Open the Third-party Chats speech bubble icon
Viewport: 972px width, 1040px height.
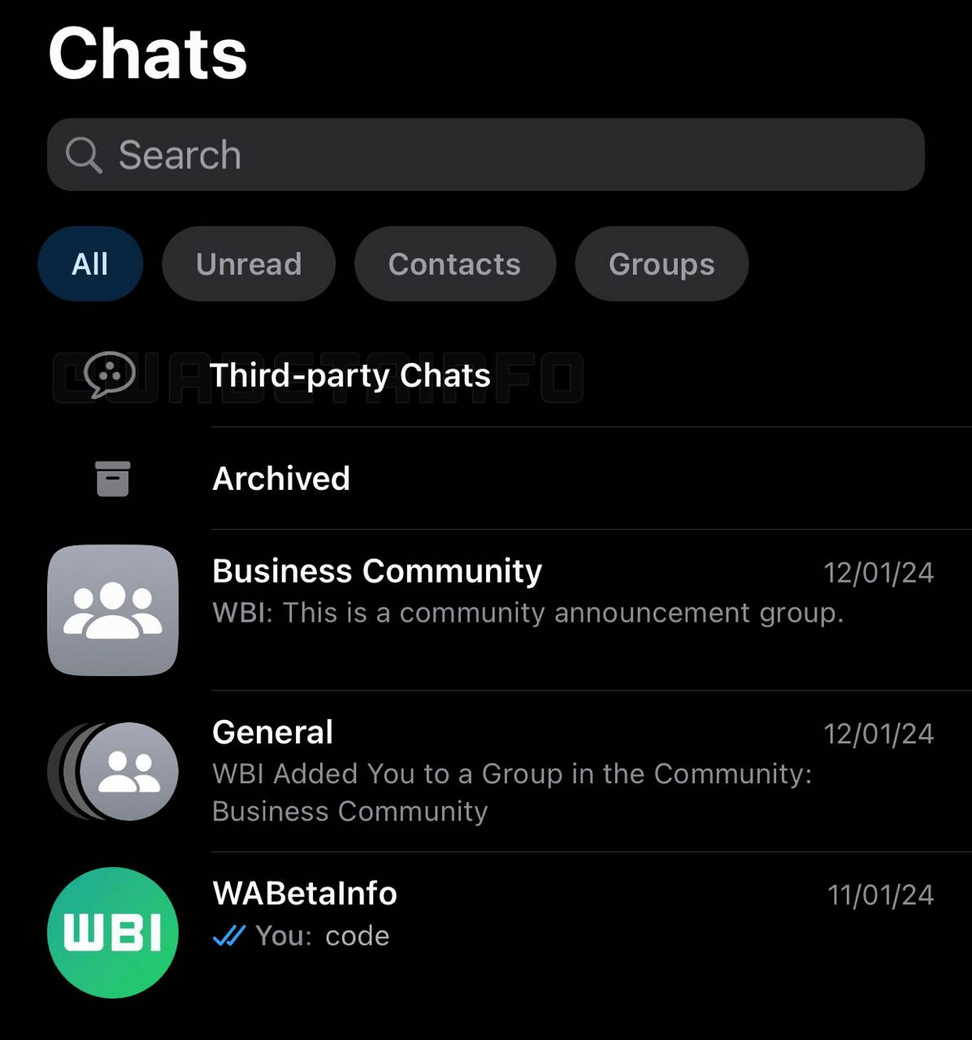(x=112, y=375)
